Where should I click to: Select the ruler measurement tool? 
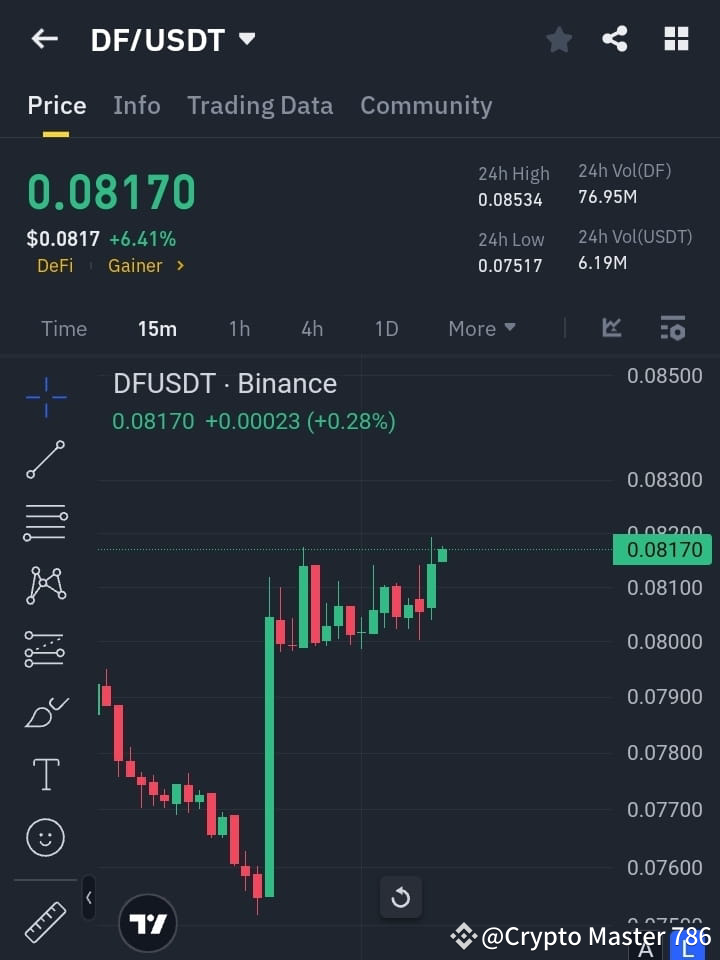[x=45, y=922]
